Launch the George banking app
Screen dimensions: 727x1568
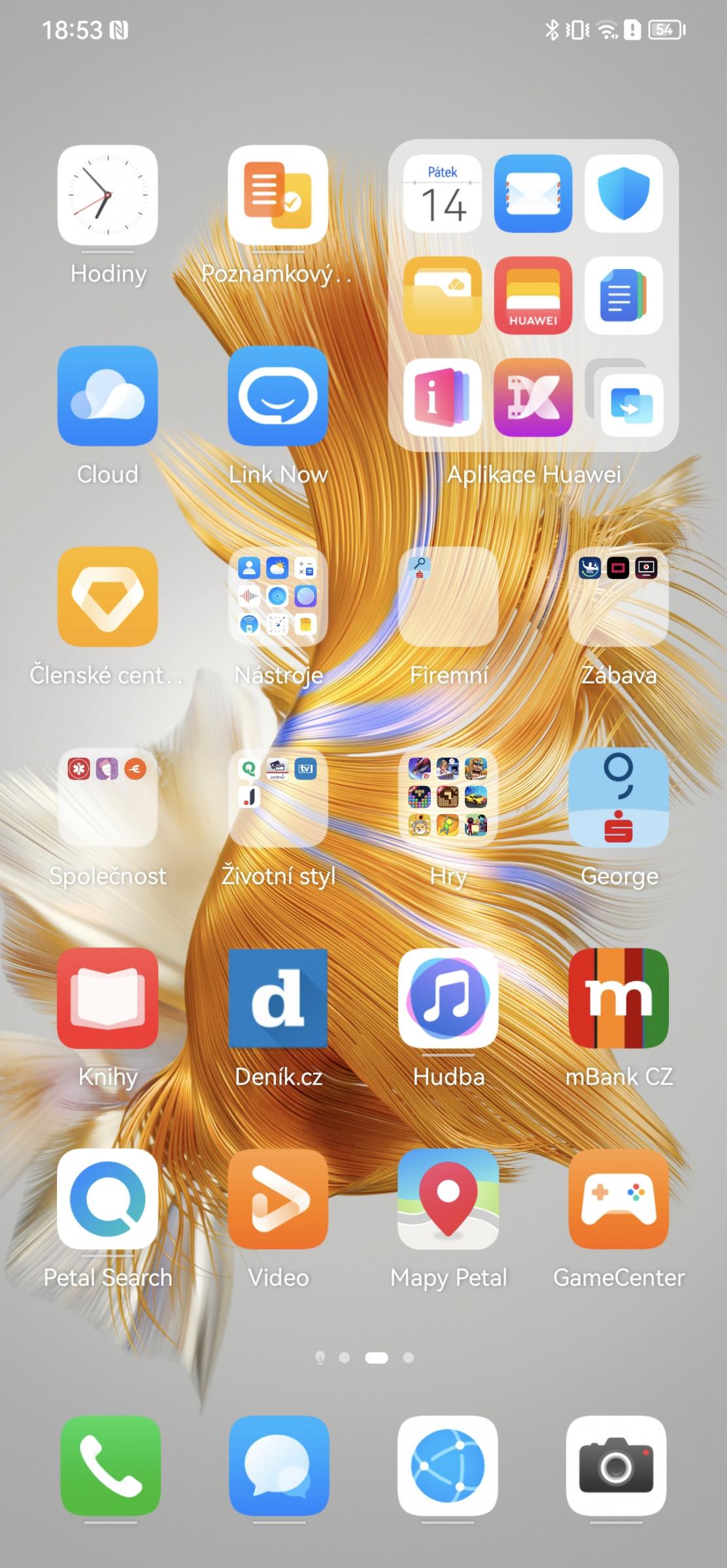(618, 798)
